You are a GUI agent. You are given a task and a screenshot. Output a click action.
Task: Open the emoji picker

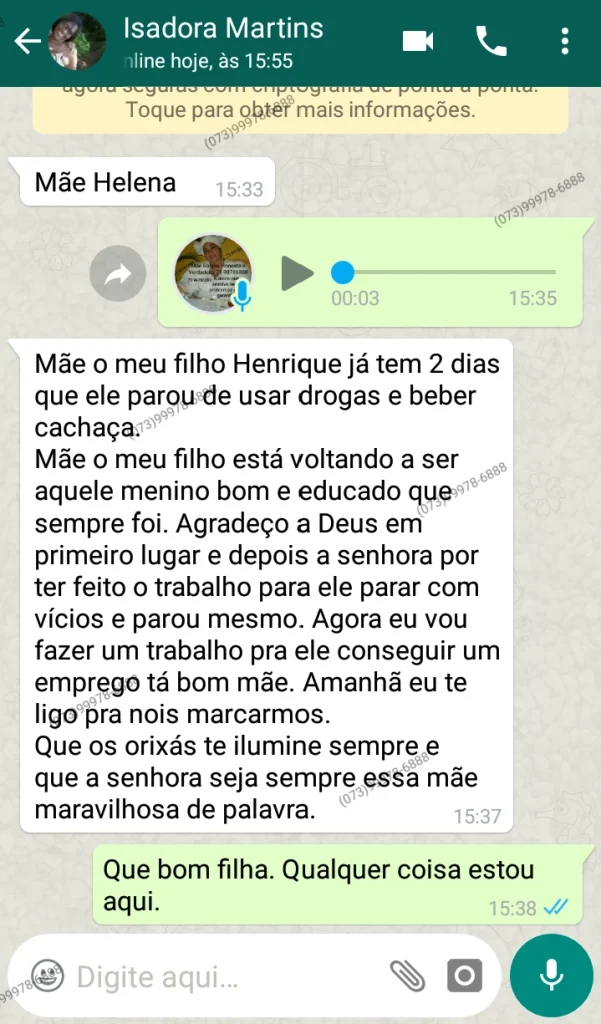coord(47,974)
